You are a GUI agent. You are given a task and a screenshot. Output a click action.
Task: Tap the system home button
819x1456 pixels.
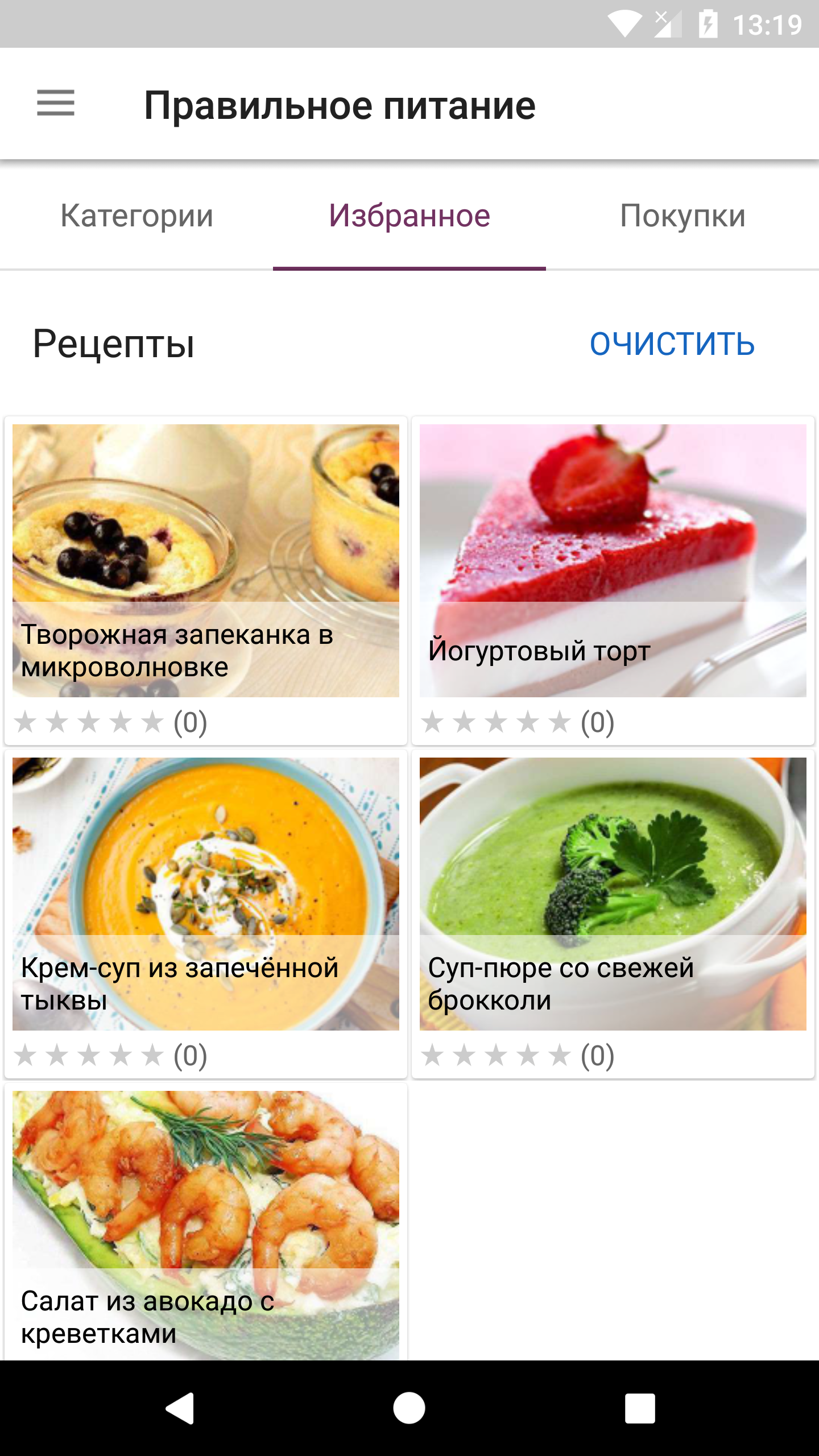pyautogui.click(x=409, y=1408)
